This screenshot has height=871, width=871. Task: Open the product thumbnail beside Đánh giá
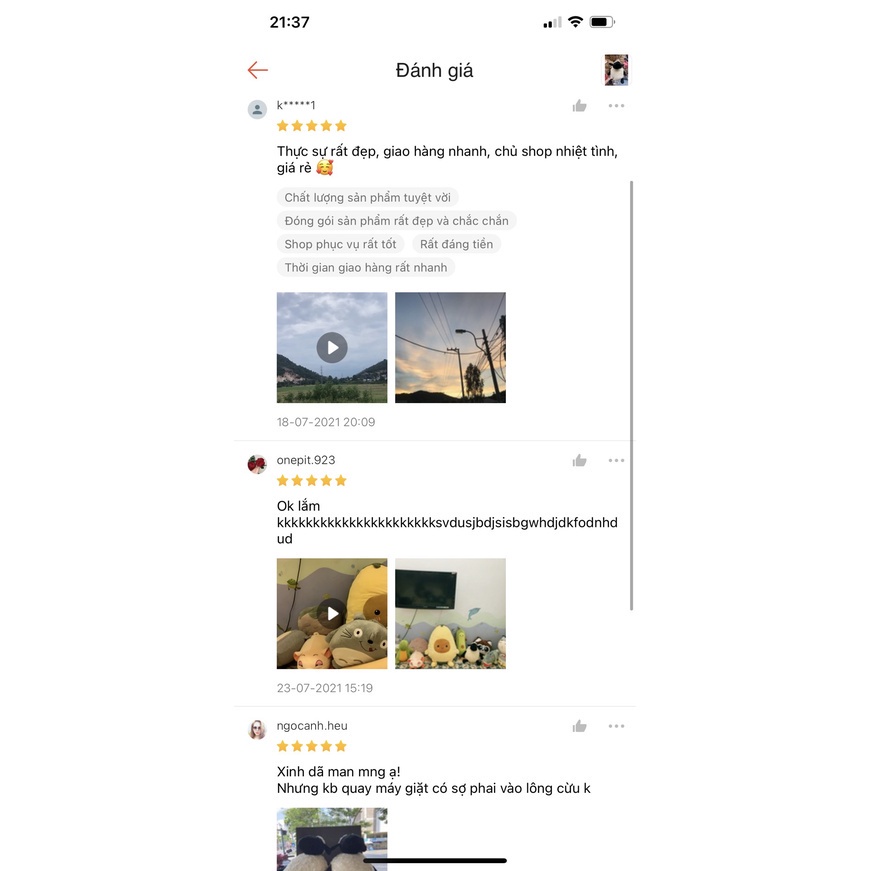click(x=616, y=70)
